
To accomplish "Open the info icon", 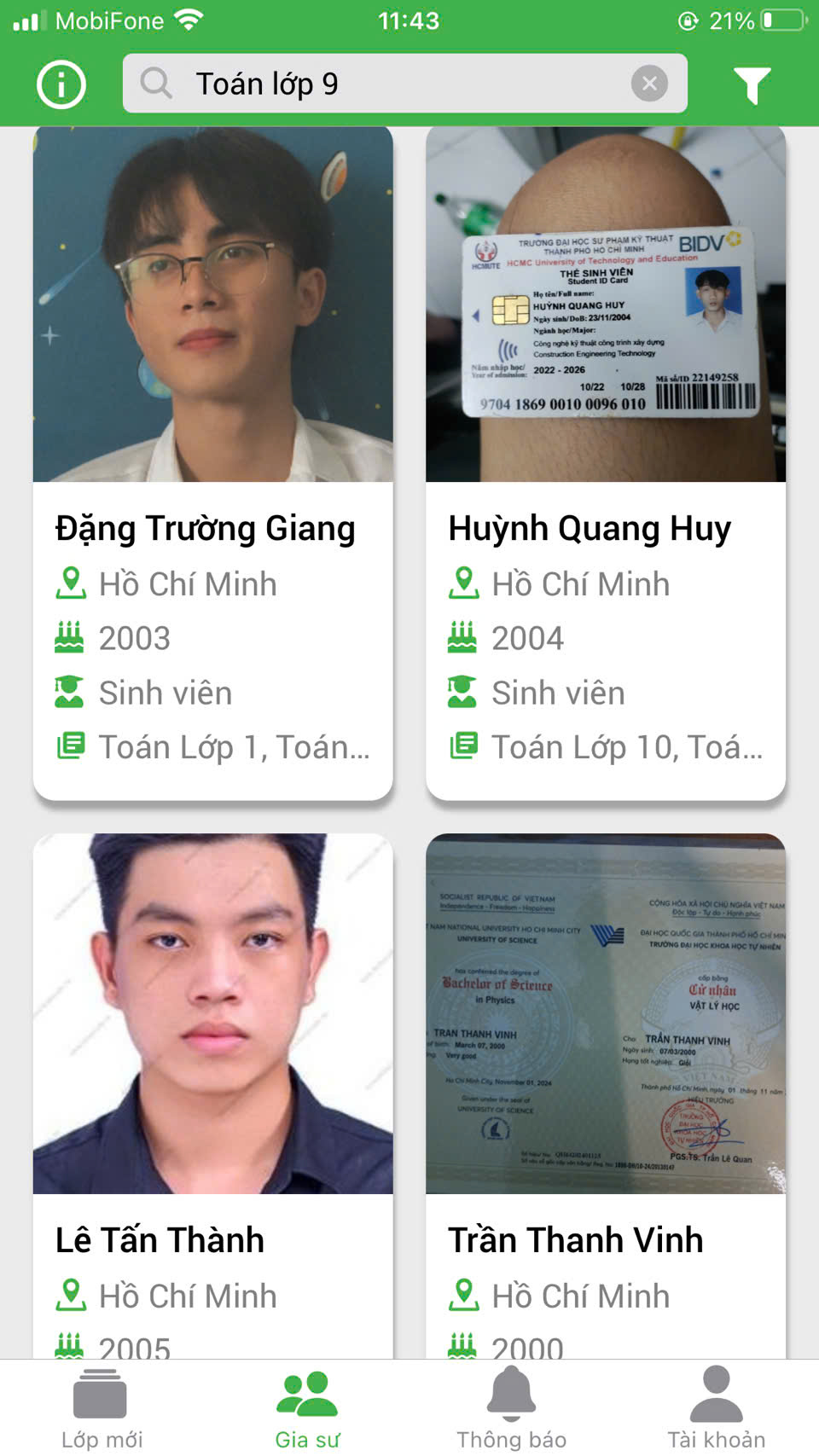I will click(x=61, y=84).
